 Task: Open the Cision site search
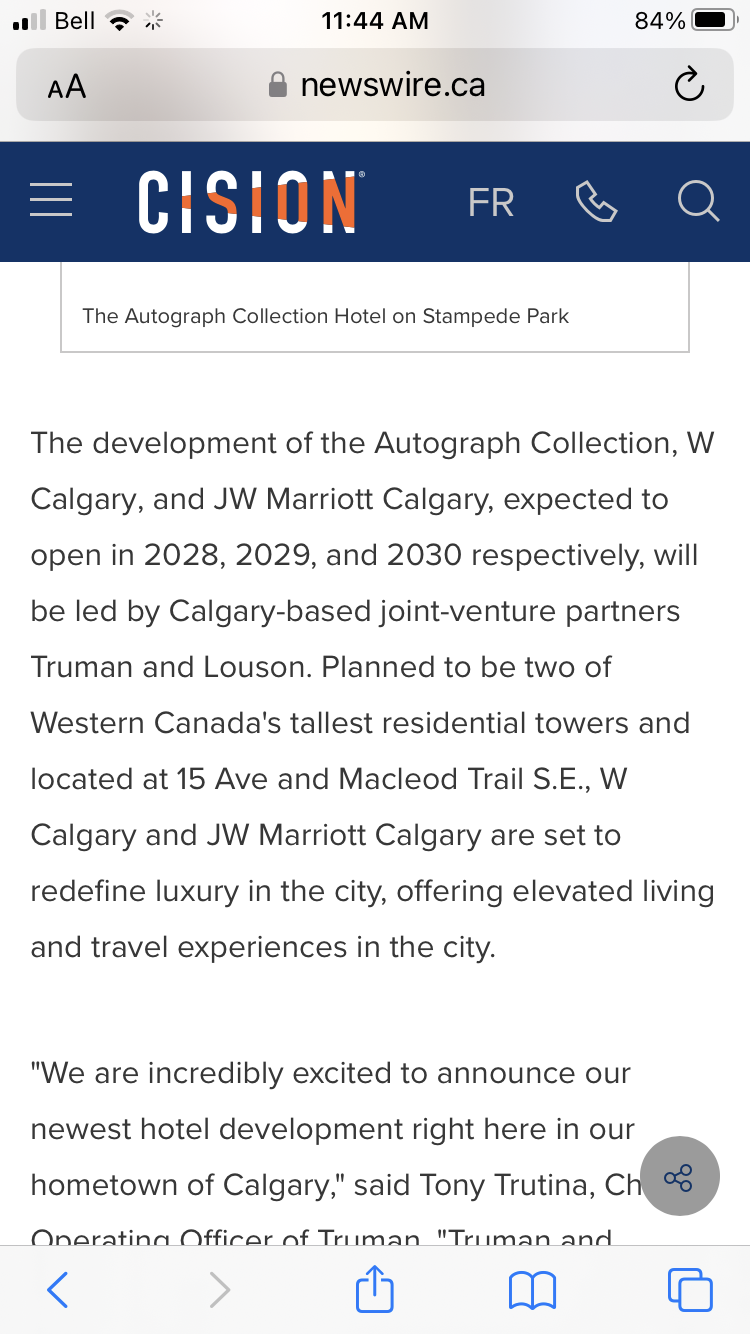697,201
